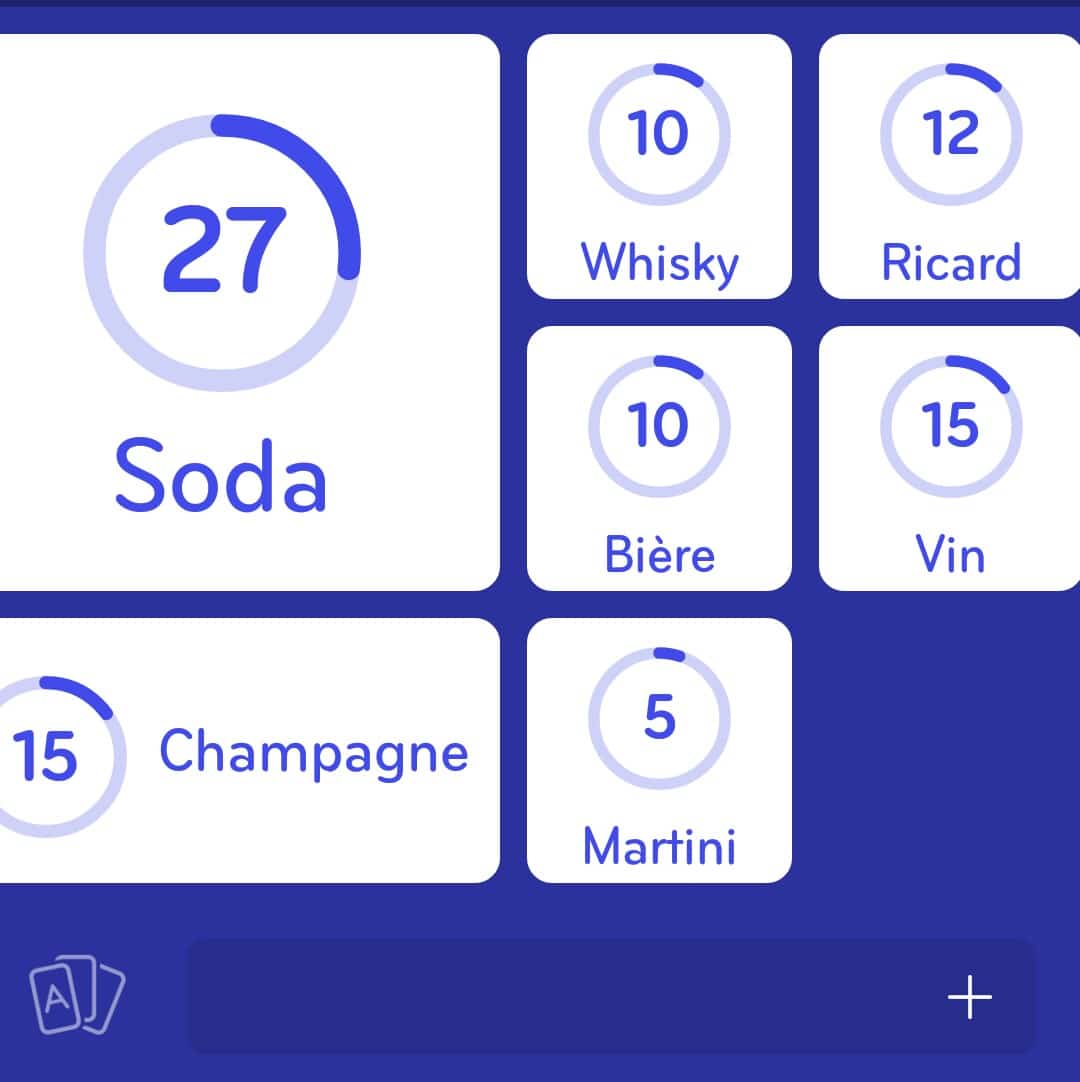Click the Ricard answer tile
The height and width of the screenshot is (1082, 1080).
point(951,165)
